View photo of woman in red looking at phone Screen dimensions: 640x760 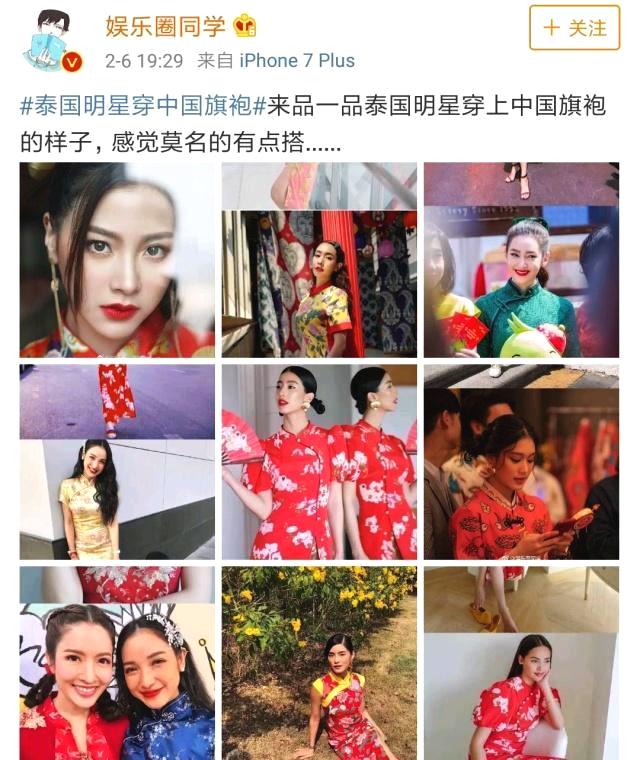pyautogui.click(x=521, y=462)
